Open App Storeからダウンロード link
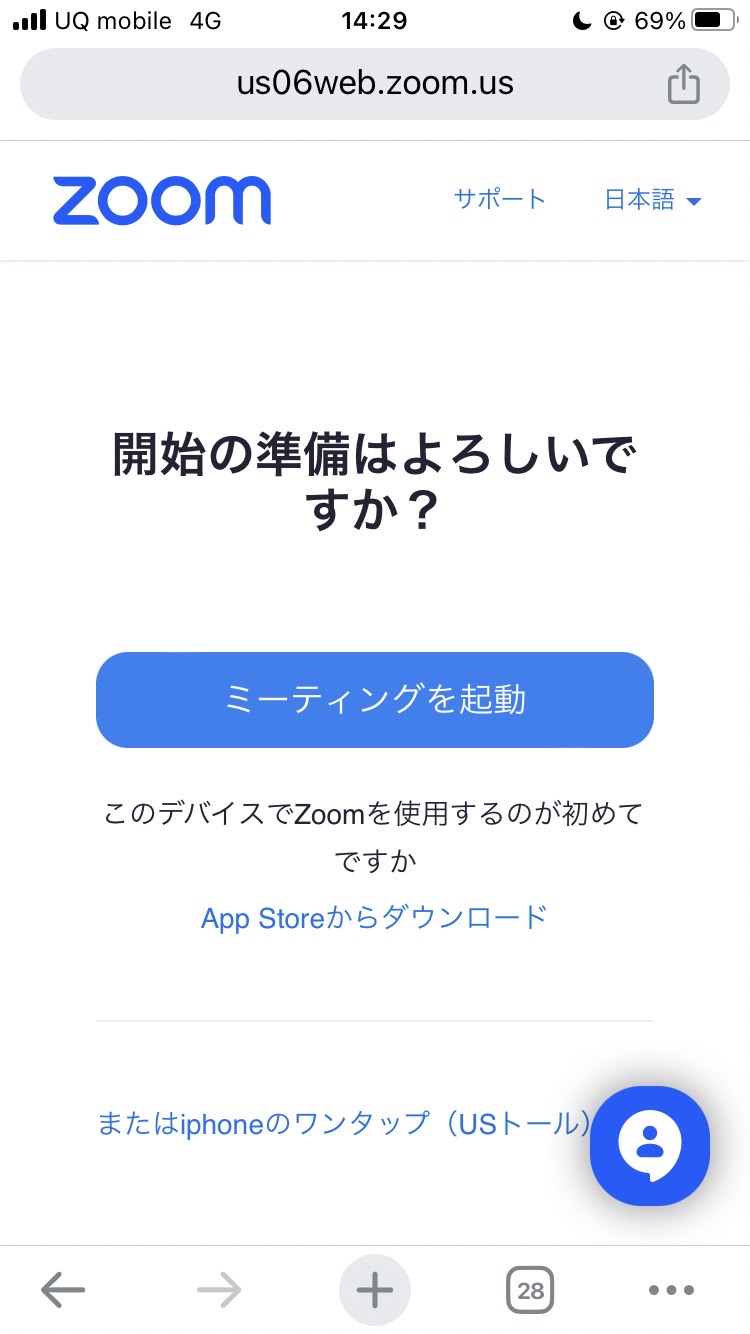This screenshot has height=1334, width=750. (x=375, y=917)
